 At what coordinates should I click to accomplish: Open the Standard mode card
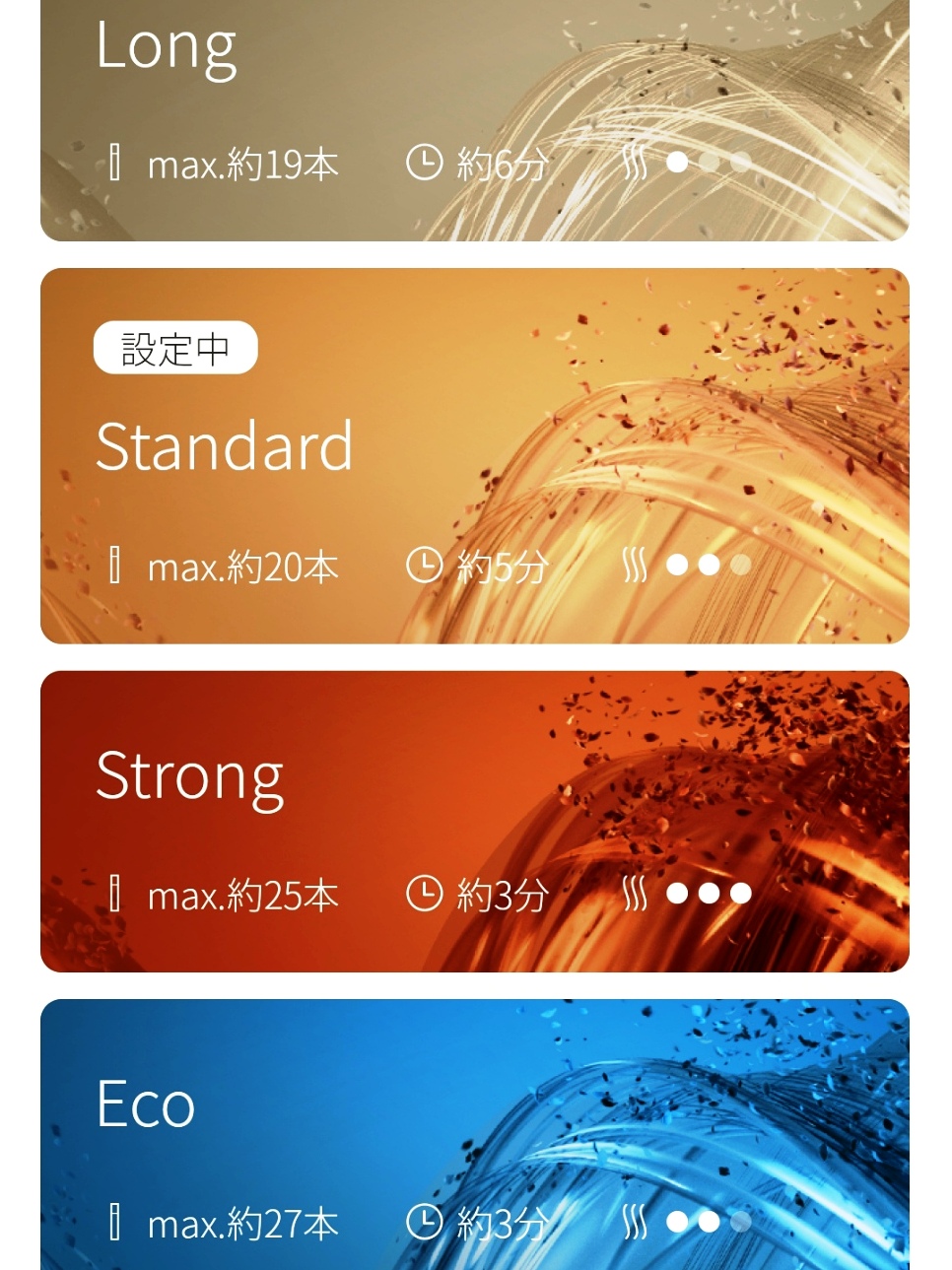(x=474, y=455)
